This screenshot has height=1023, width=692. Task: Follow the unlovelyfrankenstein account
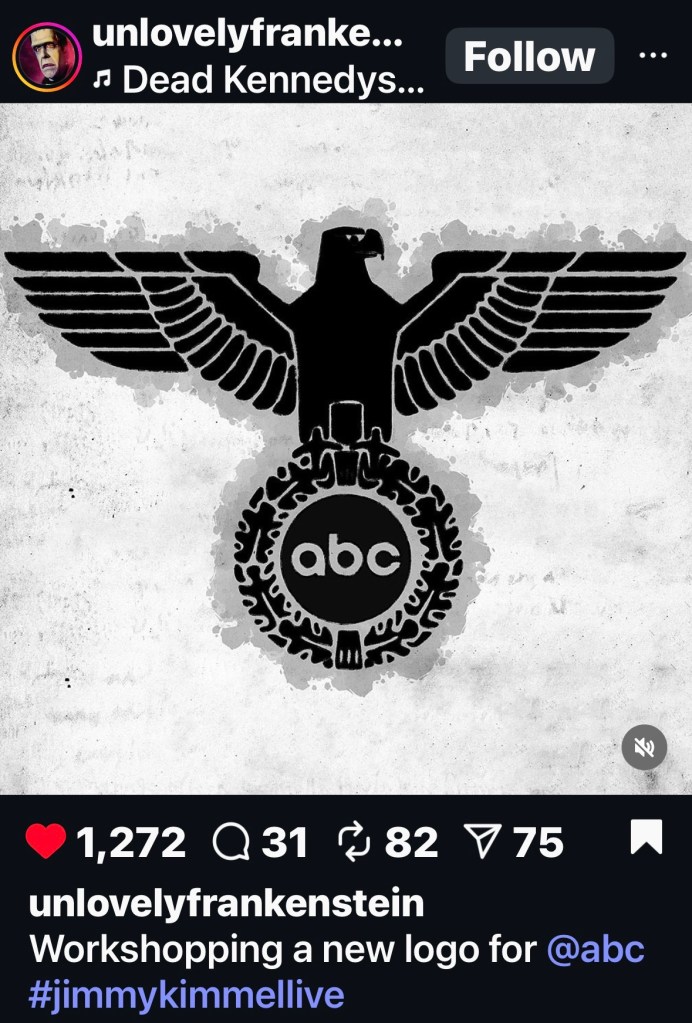[529, 57]
